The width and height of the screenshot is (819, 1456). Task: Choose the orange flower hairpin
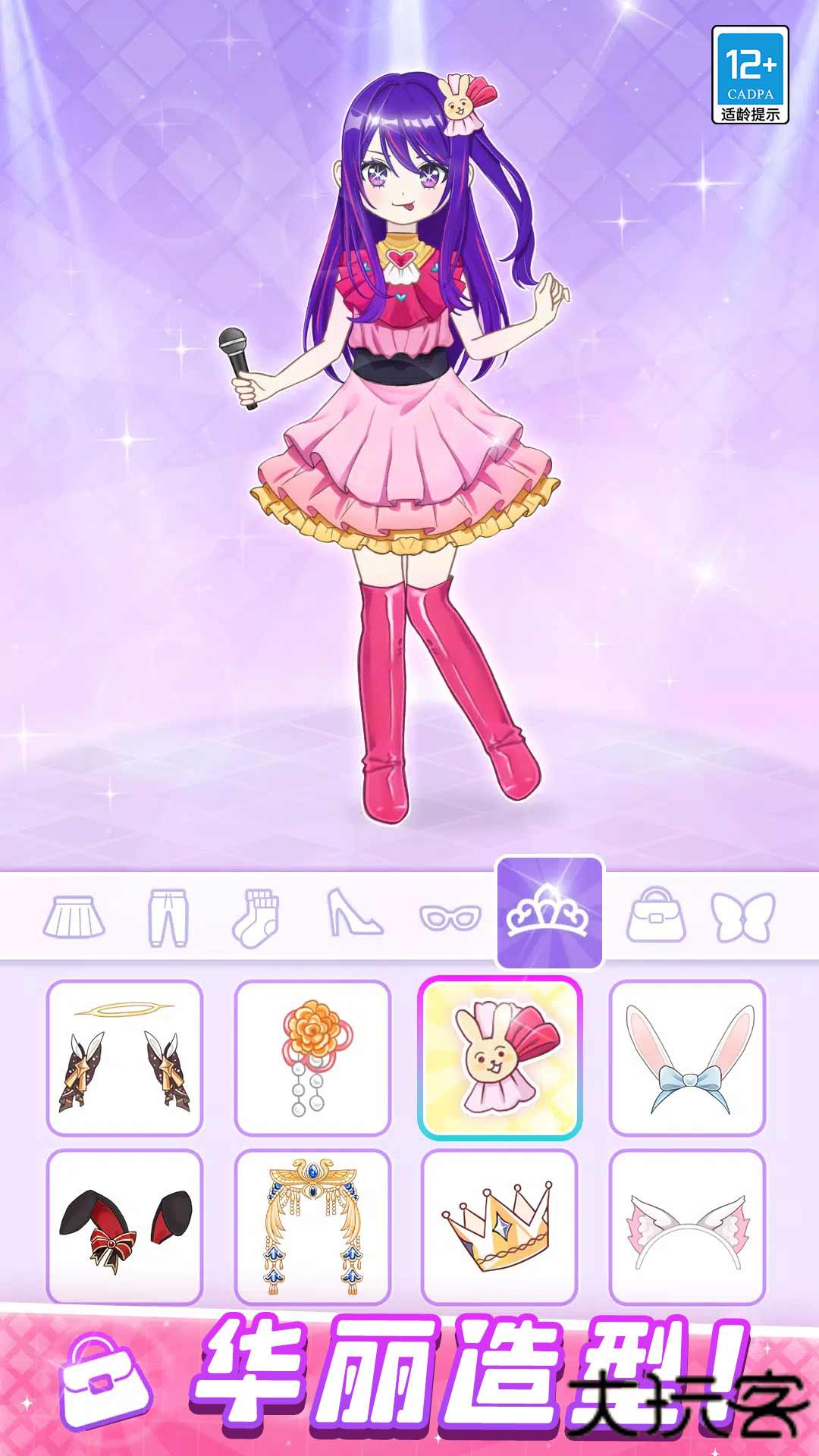tap(312, 1058)
